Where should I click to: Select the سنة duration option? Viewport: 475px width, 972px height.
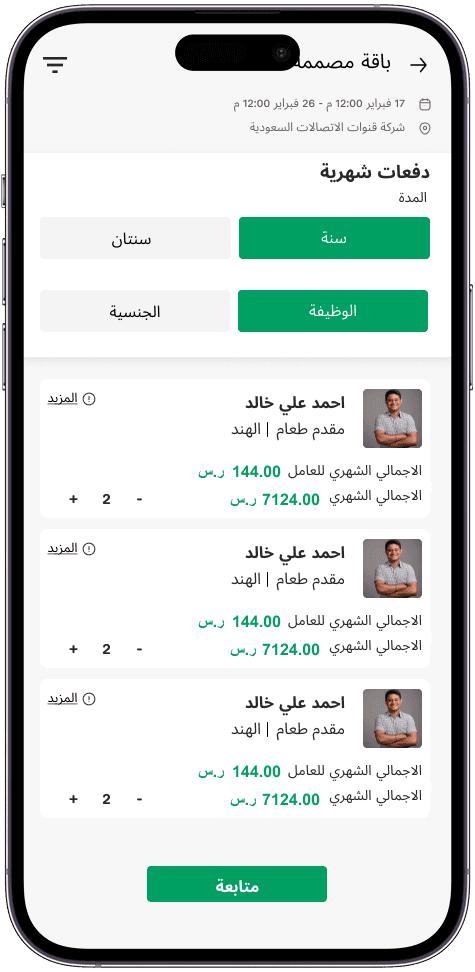[334, 238]
